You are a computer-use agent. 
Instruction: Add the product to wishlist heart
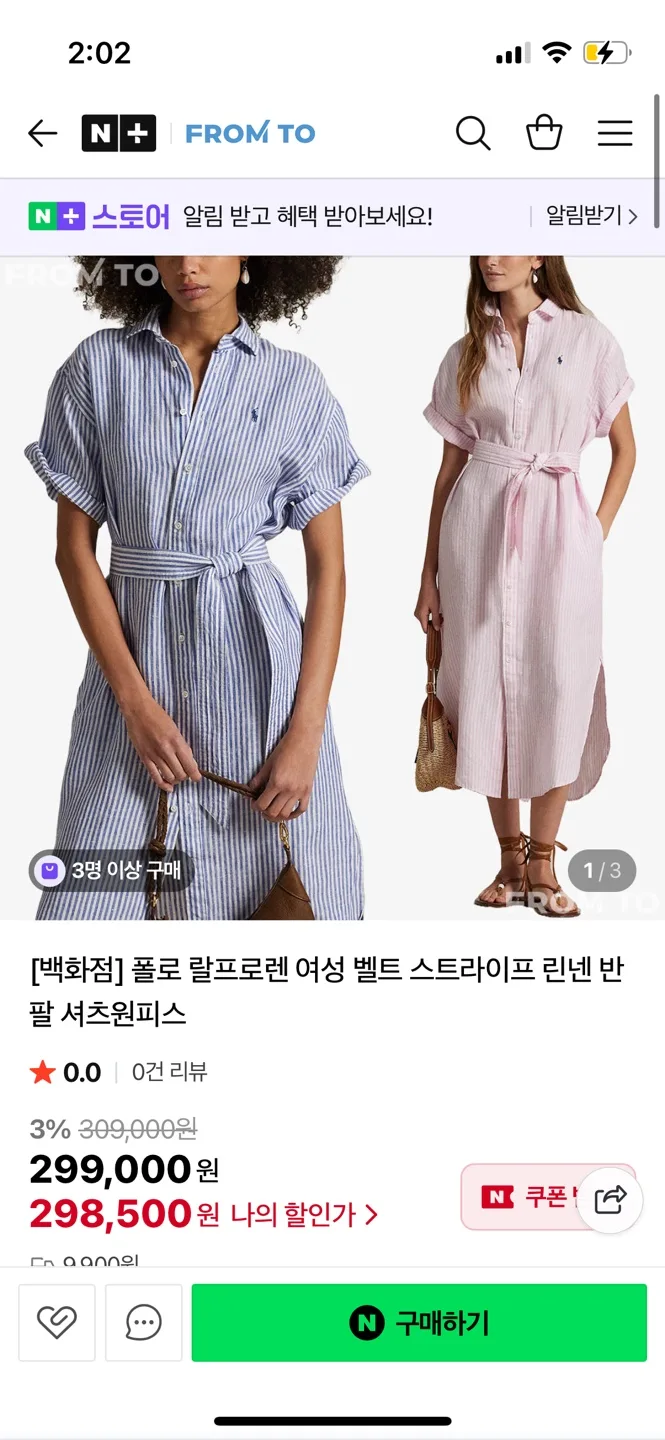tap(57, 1323)
